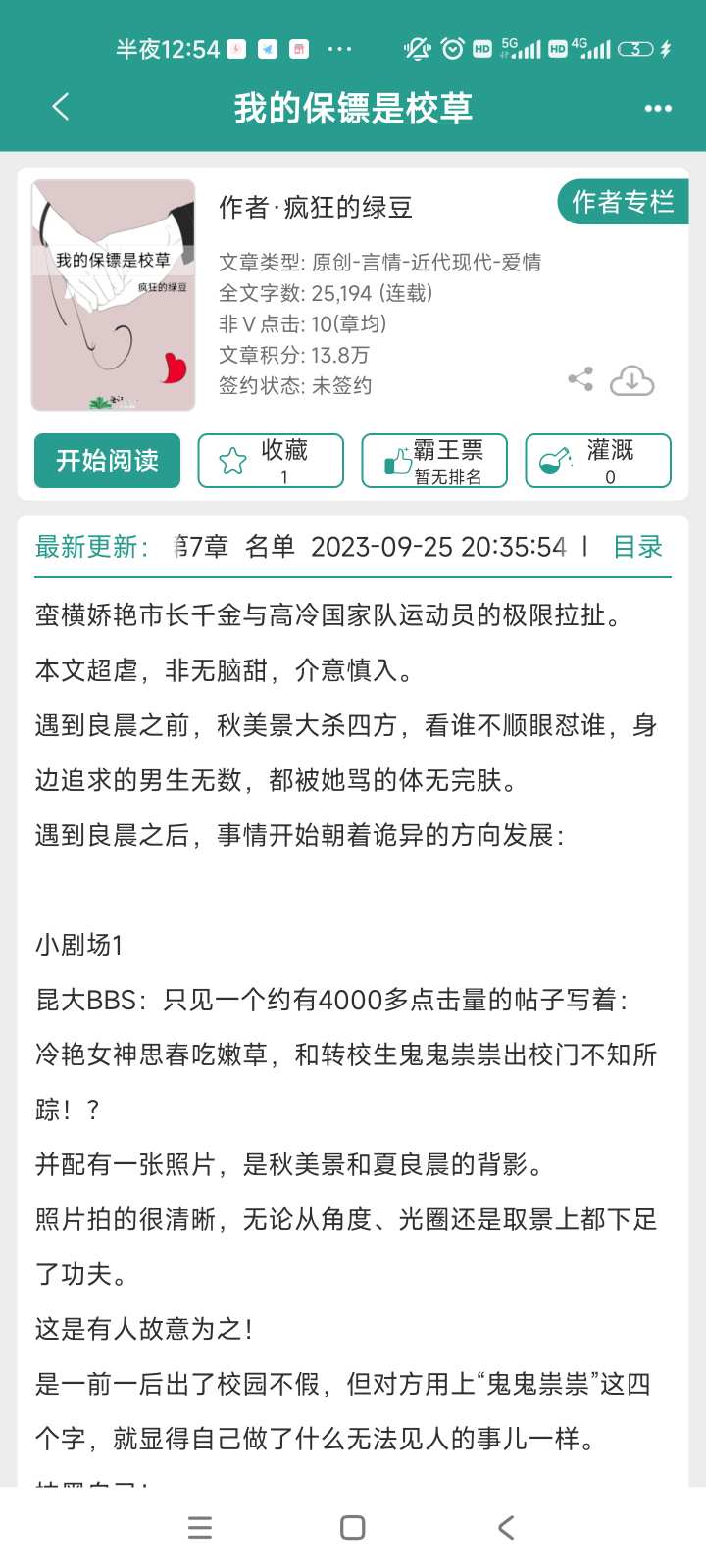Screen dimensions: 706x1568
Task: Download the novel with the cloud icon
Action: (x=632, y=380)
